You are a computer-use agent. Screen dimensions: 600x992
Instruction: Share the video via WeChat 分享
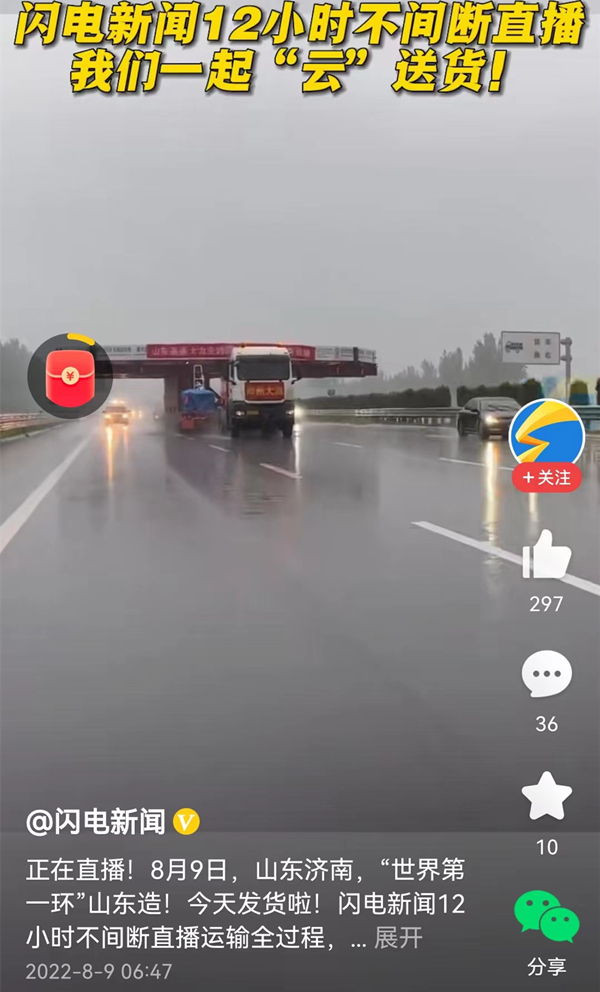pos(546,917)
